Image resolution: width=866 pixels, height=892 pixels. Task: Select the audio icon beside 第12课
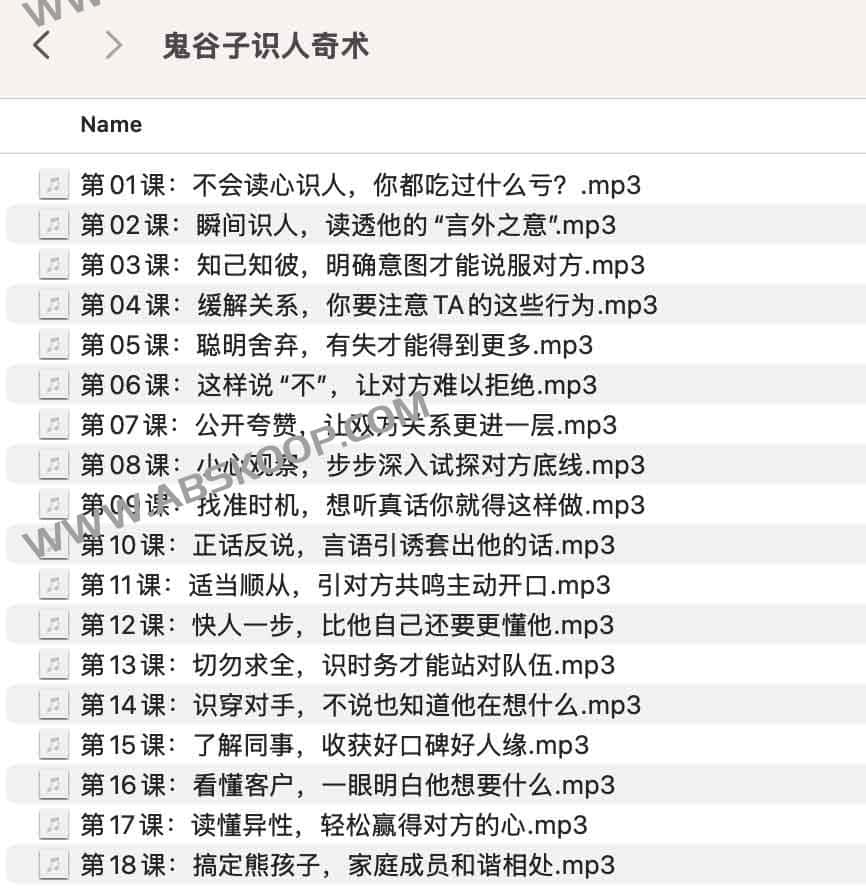[x=53, y=625]
